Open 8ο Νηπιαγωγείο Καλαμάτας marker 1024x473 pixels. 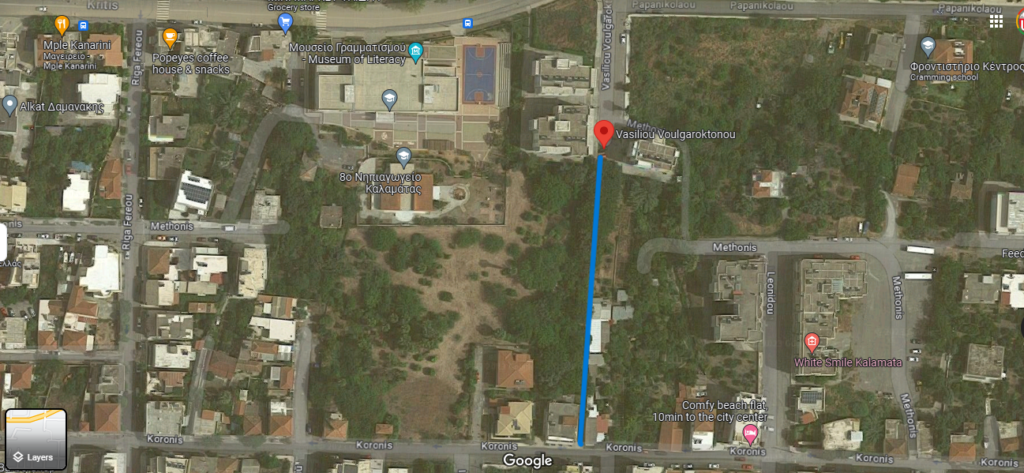pyautogui.click(x=403, y=157)
